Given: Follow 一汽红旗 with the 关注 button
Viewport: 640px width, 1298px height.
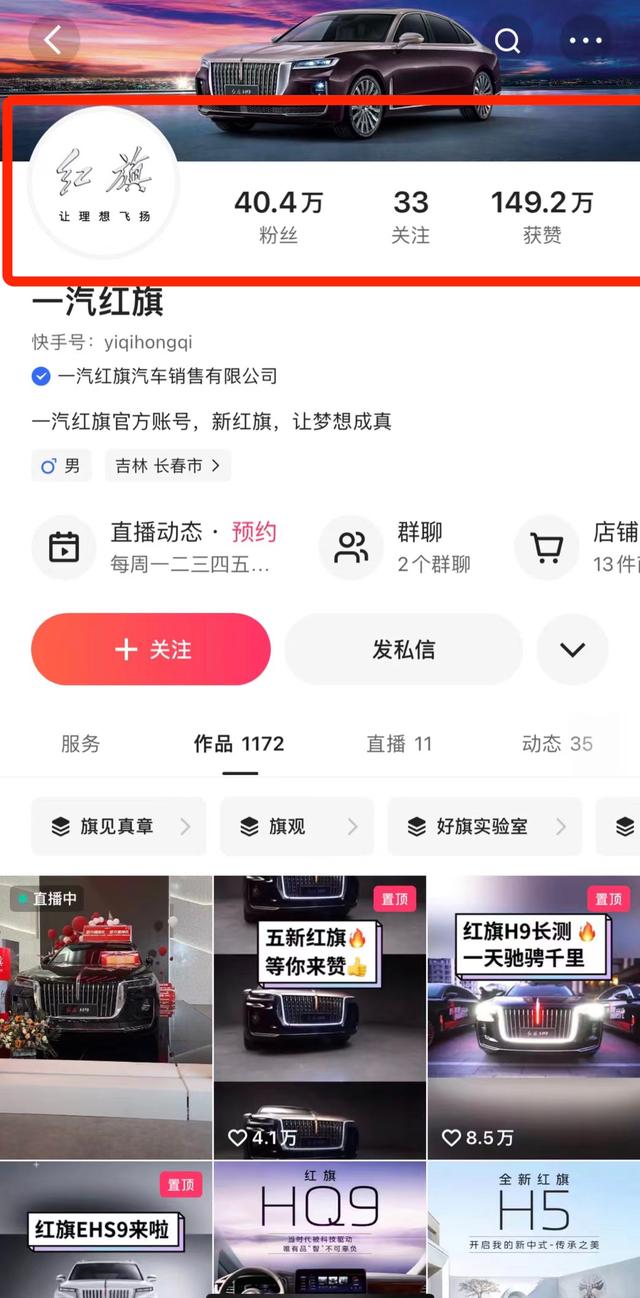Looking at the screenshot, I should [x=151, y=649].
